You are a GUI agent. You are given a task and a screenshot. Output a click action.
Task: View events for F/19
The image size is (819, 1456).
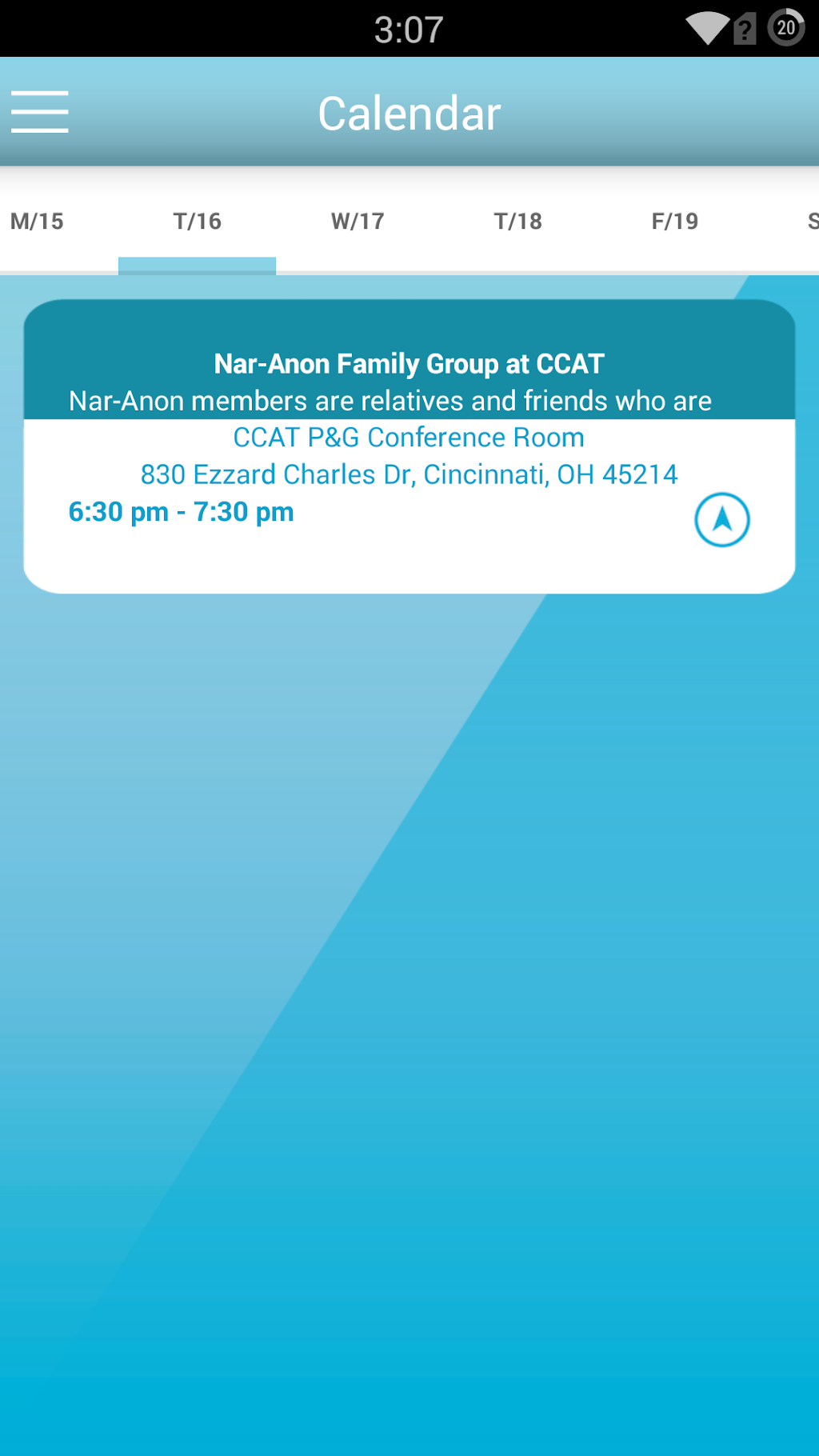[674, 222]
